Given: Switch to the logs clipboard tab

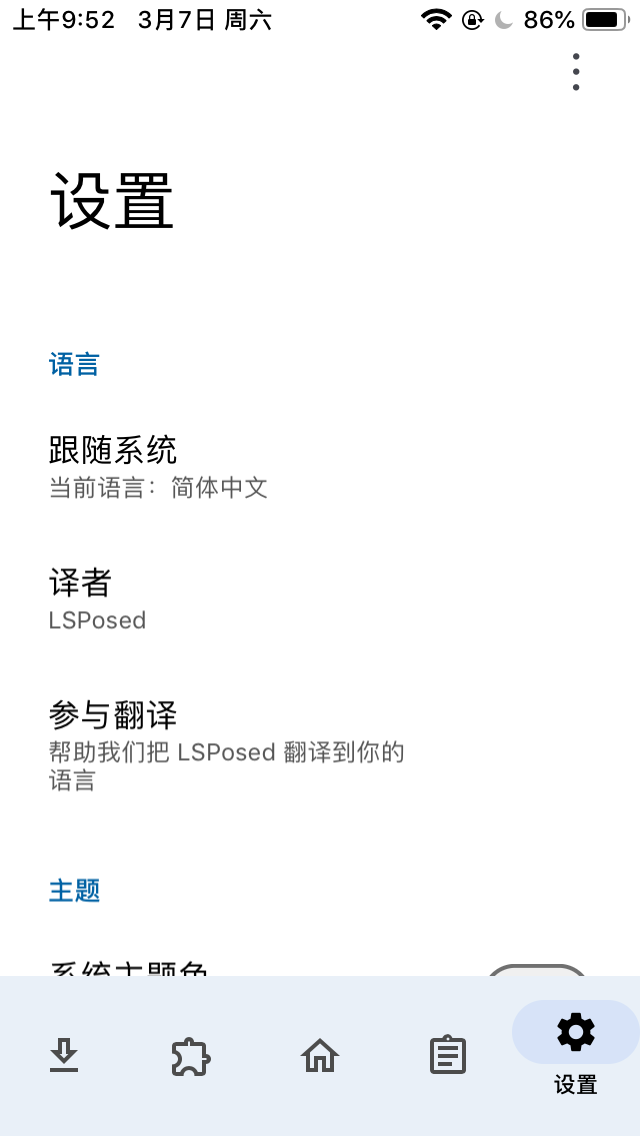Looking at the screenshot, I should [448, 1056].
